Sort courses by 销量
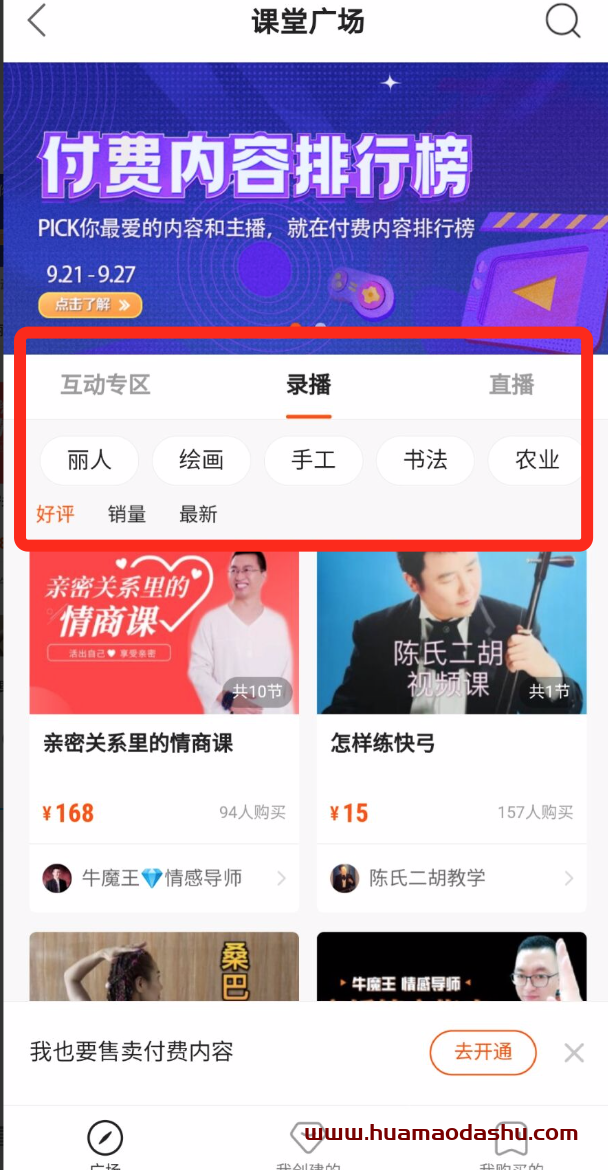This screenshot has width=608, height=1170. tap(127, 515)
